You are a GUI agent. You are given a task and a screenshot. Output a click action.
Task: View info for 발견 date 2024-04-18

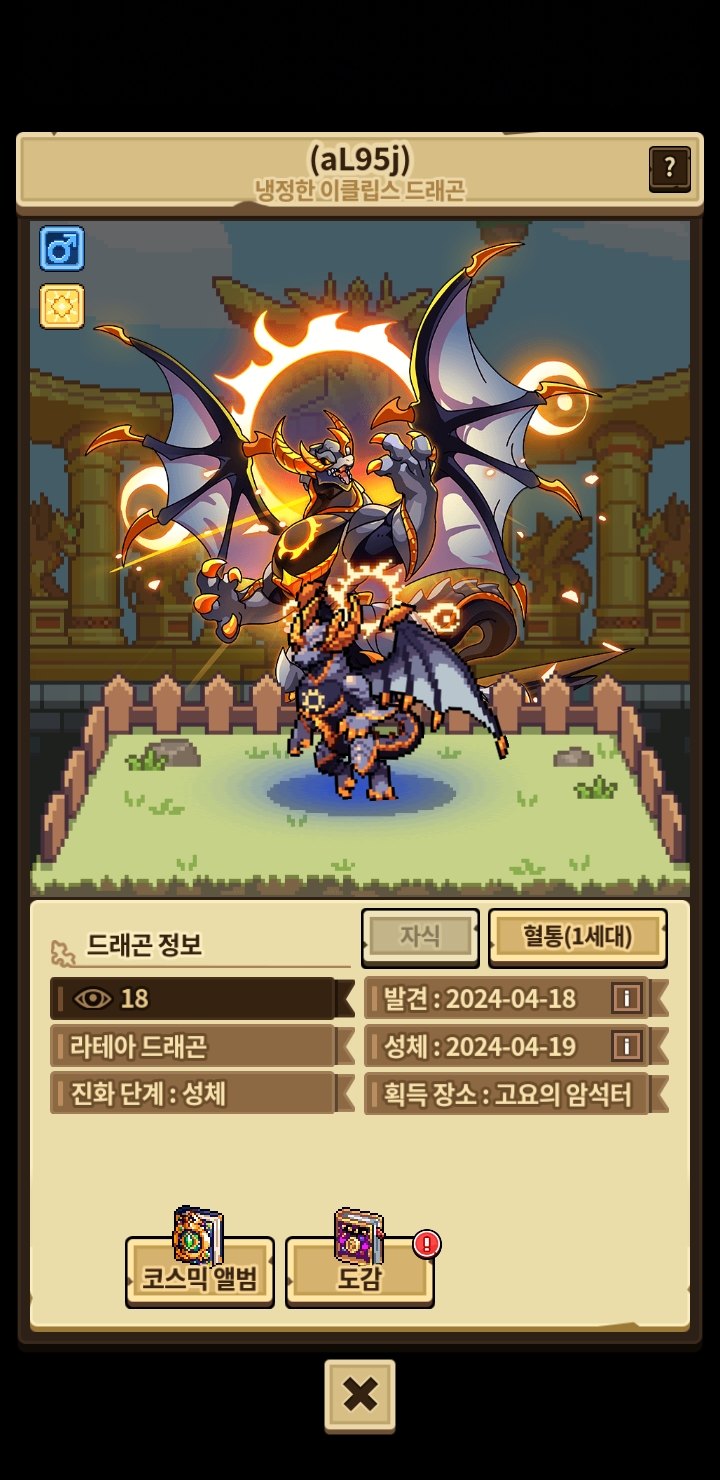coord(626,998)
